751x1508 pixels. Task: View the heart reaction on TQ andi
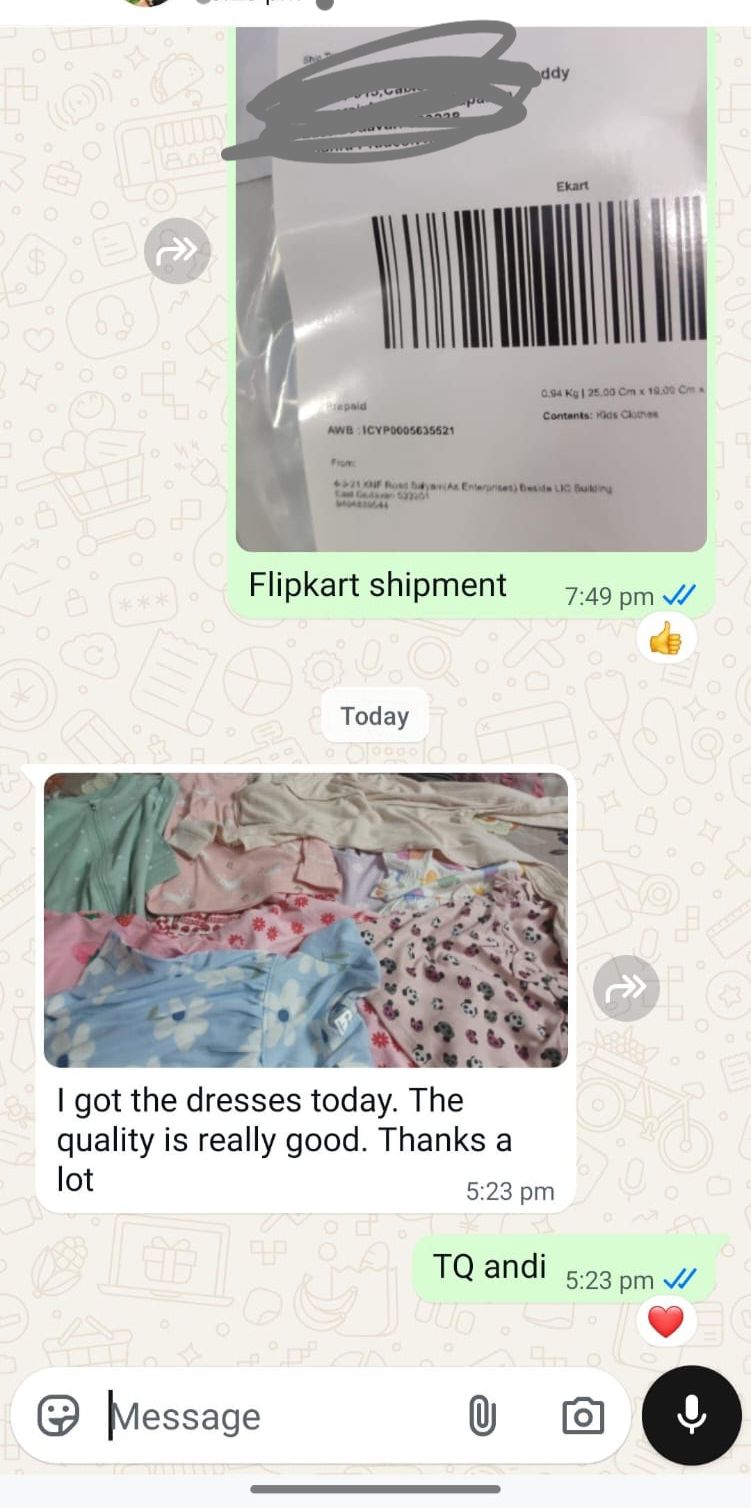(666, 1322)
